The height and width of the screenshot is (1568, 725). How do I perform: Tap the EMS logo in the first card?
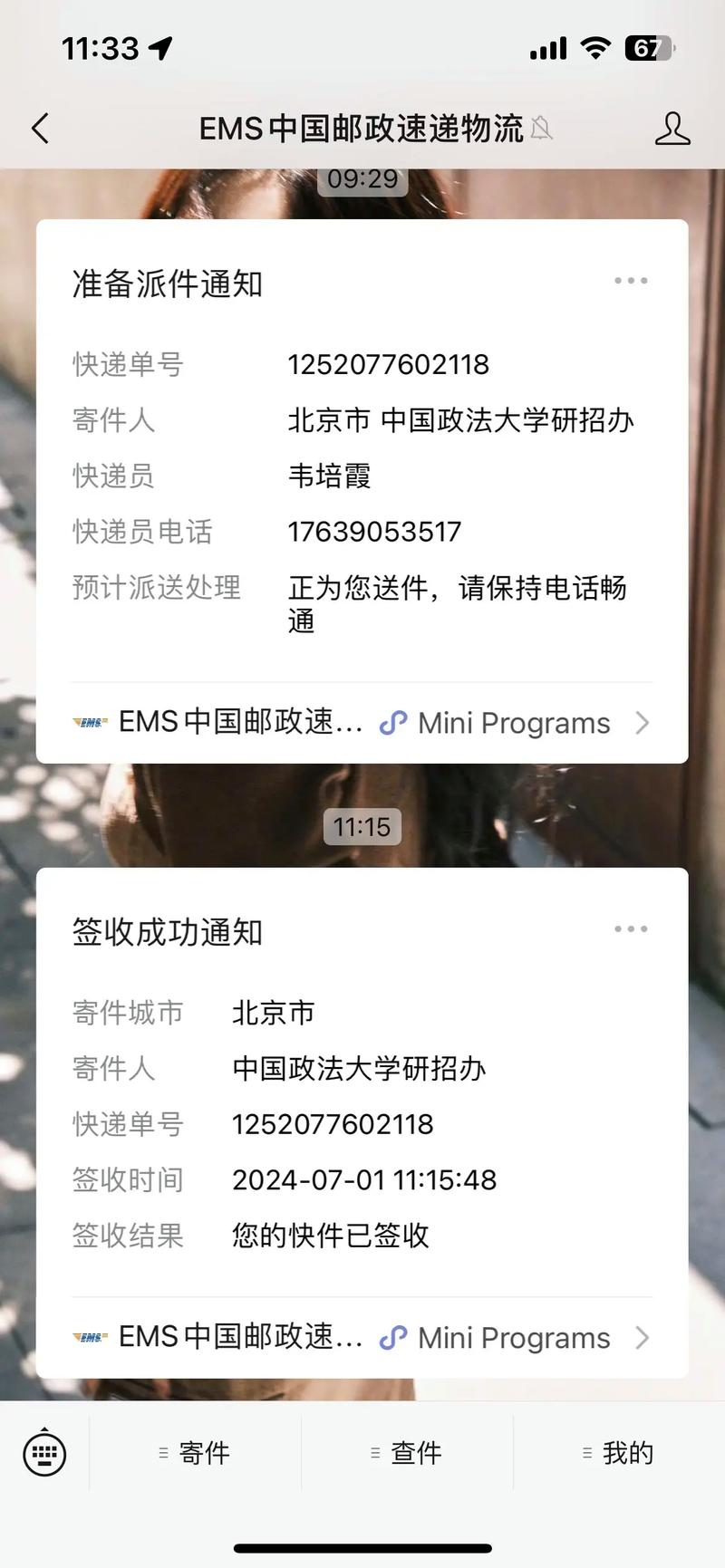89,722
